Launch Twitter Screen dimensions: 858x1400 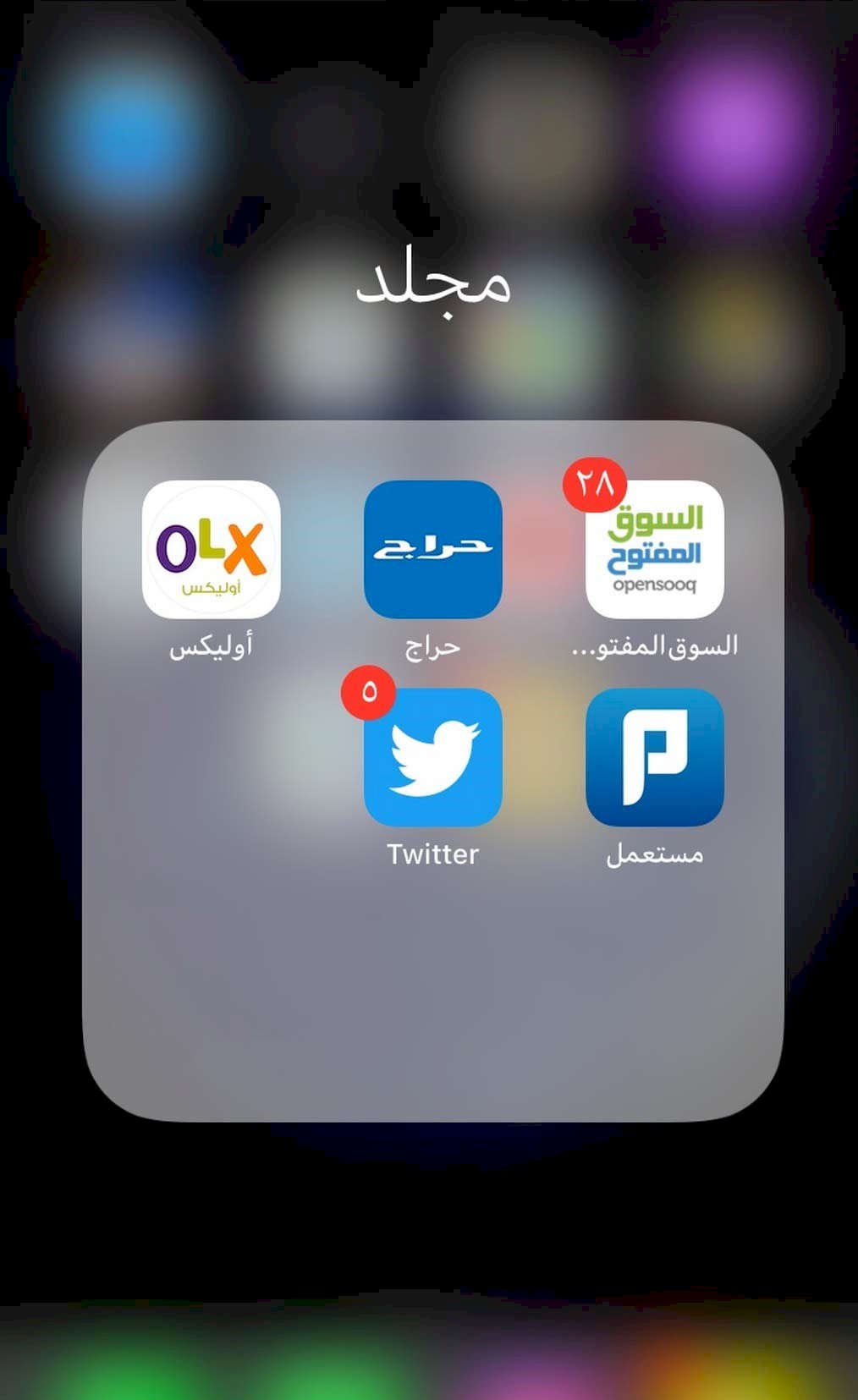(x=432, y=757)
